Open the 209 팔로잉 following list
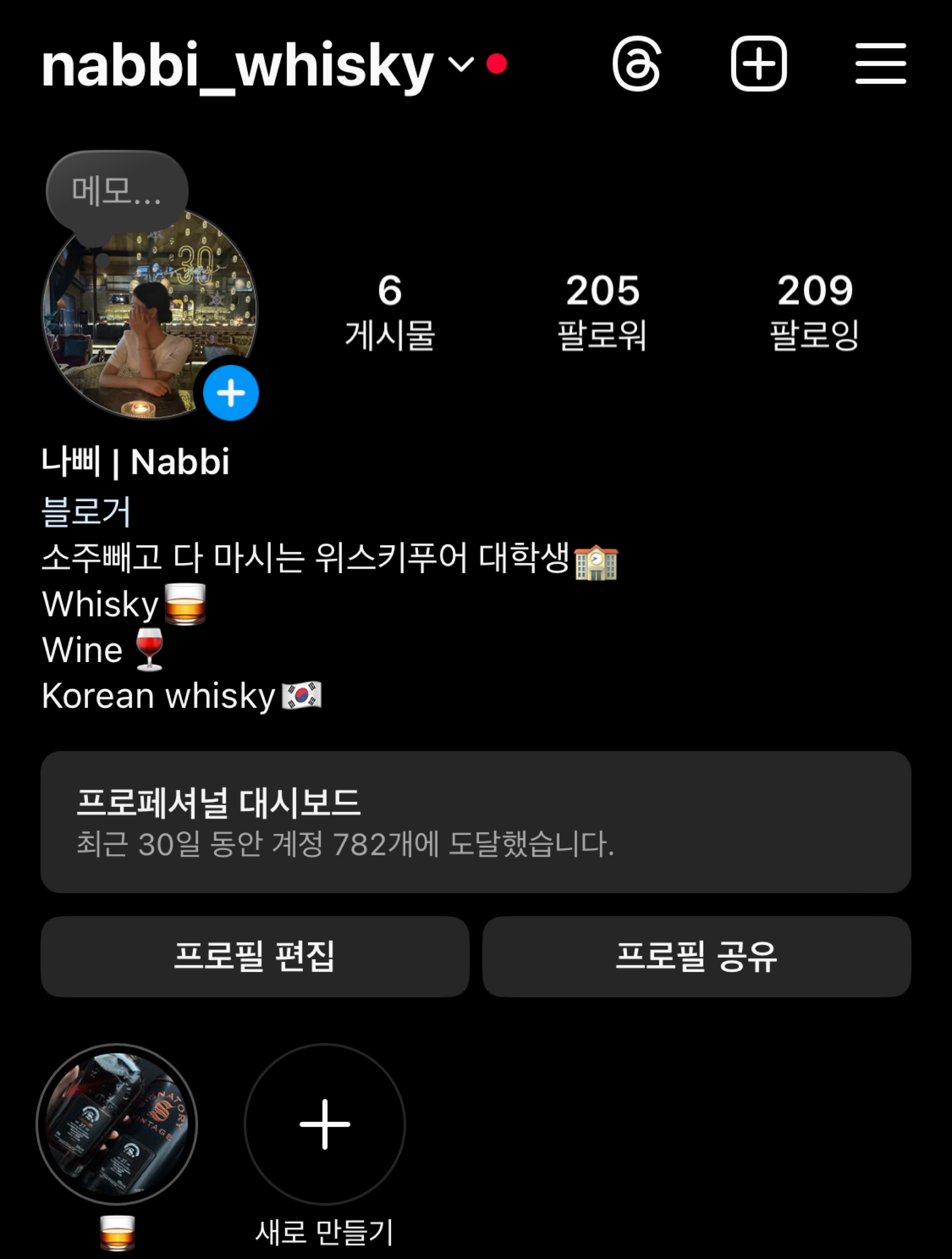 coord(814,311)
